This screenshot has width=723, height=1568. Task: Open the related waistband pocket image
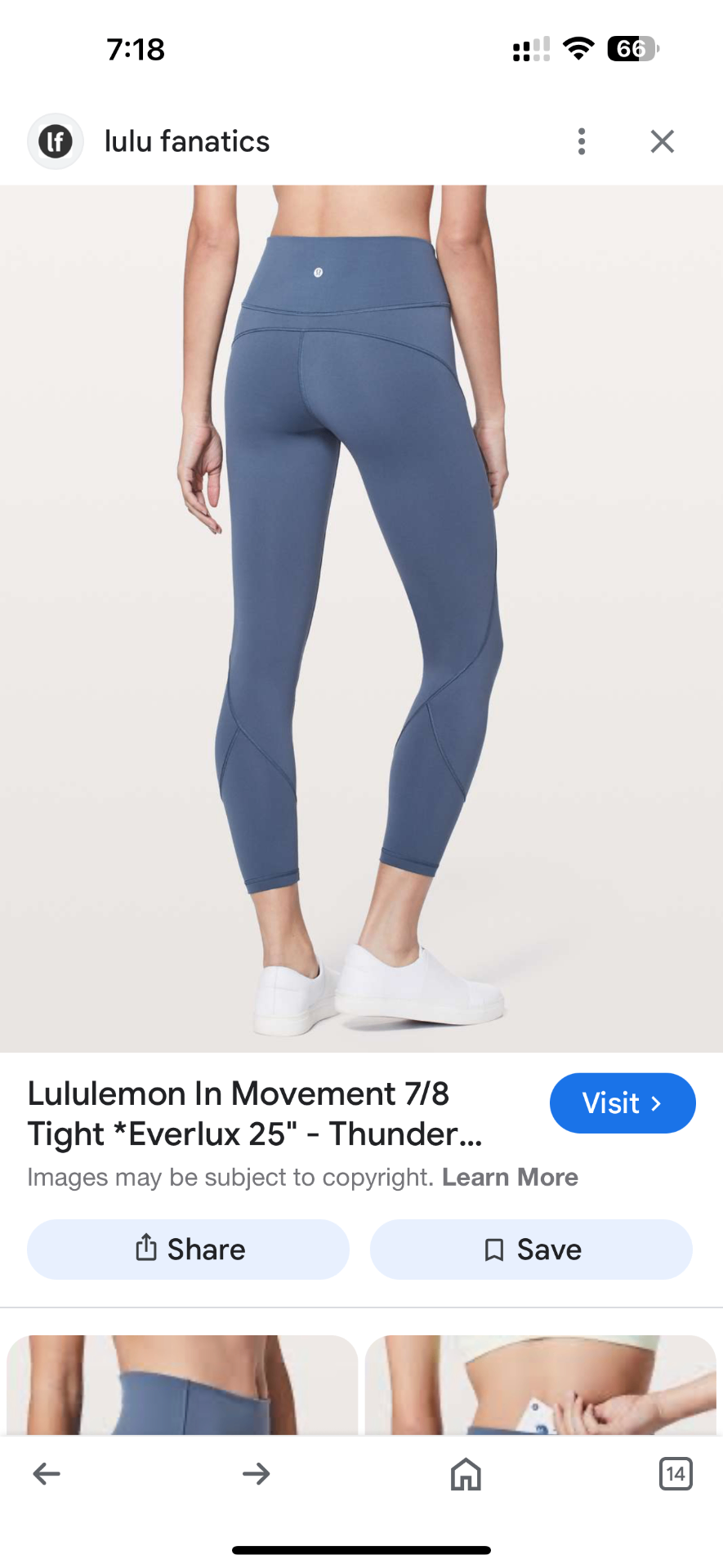pos(540,1385)
